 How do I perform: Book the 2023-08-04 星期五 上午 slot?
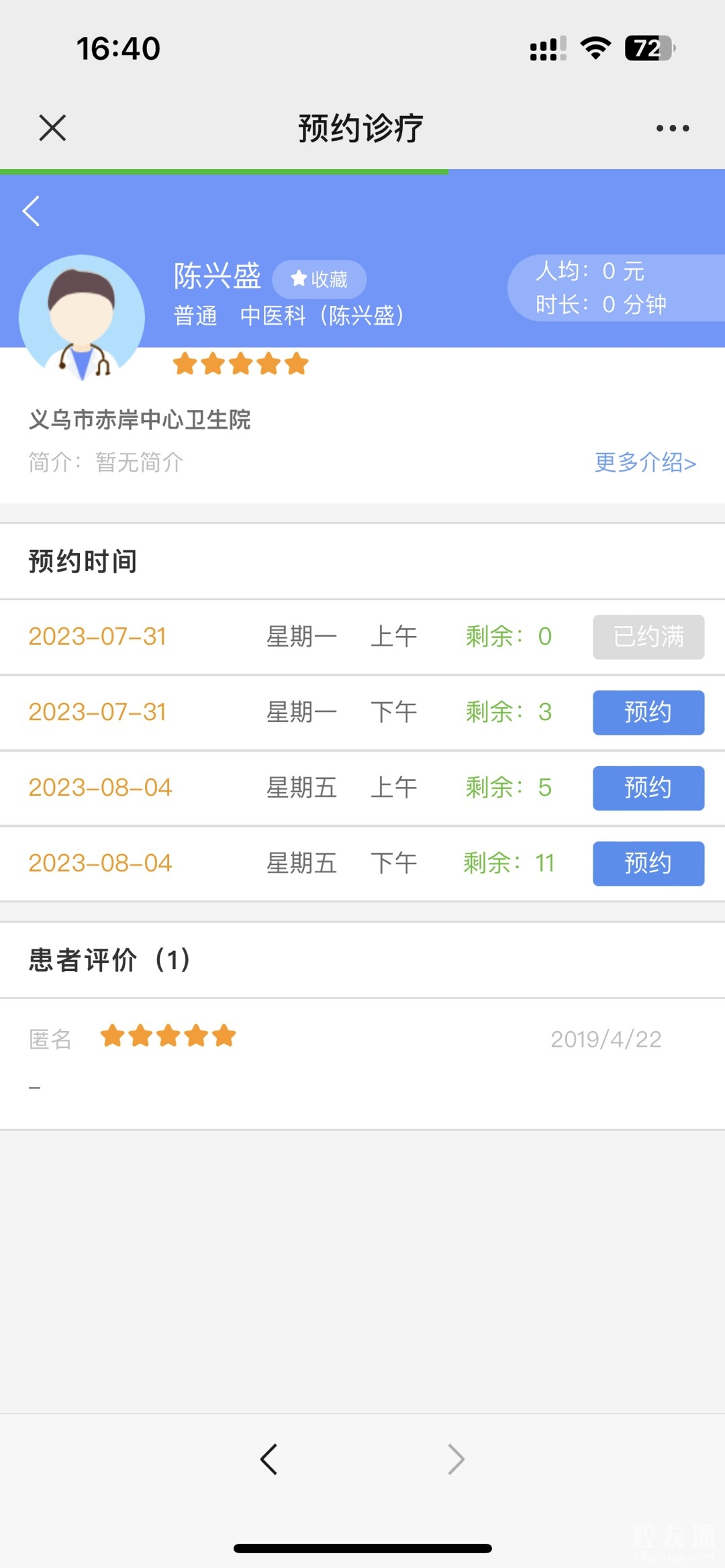(x=648, y=788)
